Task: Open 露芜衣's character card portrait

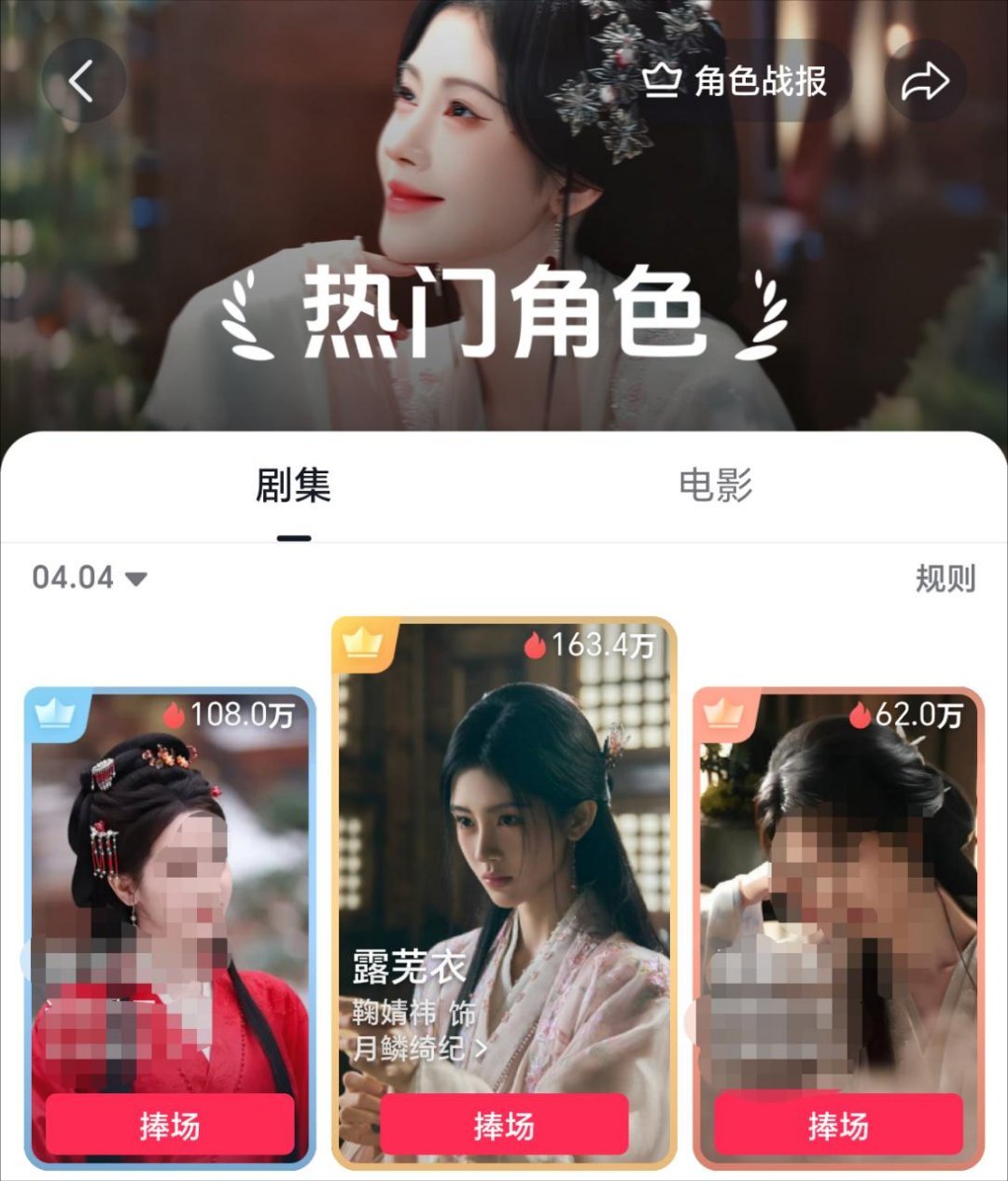Action: coord(504,840)
